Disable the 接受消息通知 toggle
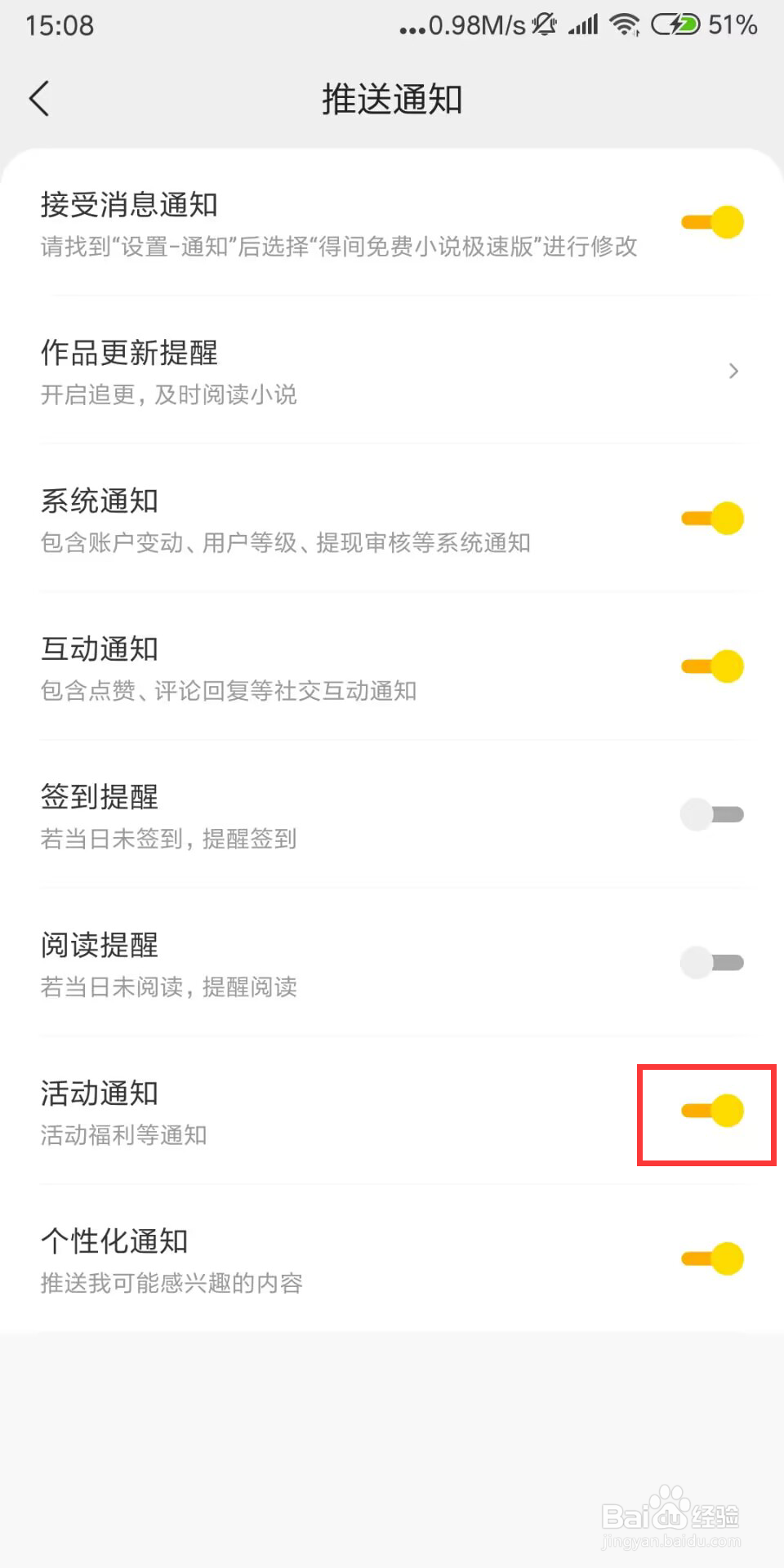784x1568 pixels. [712, 221]
